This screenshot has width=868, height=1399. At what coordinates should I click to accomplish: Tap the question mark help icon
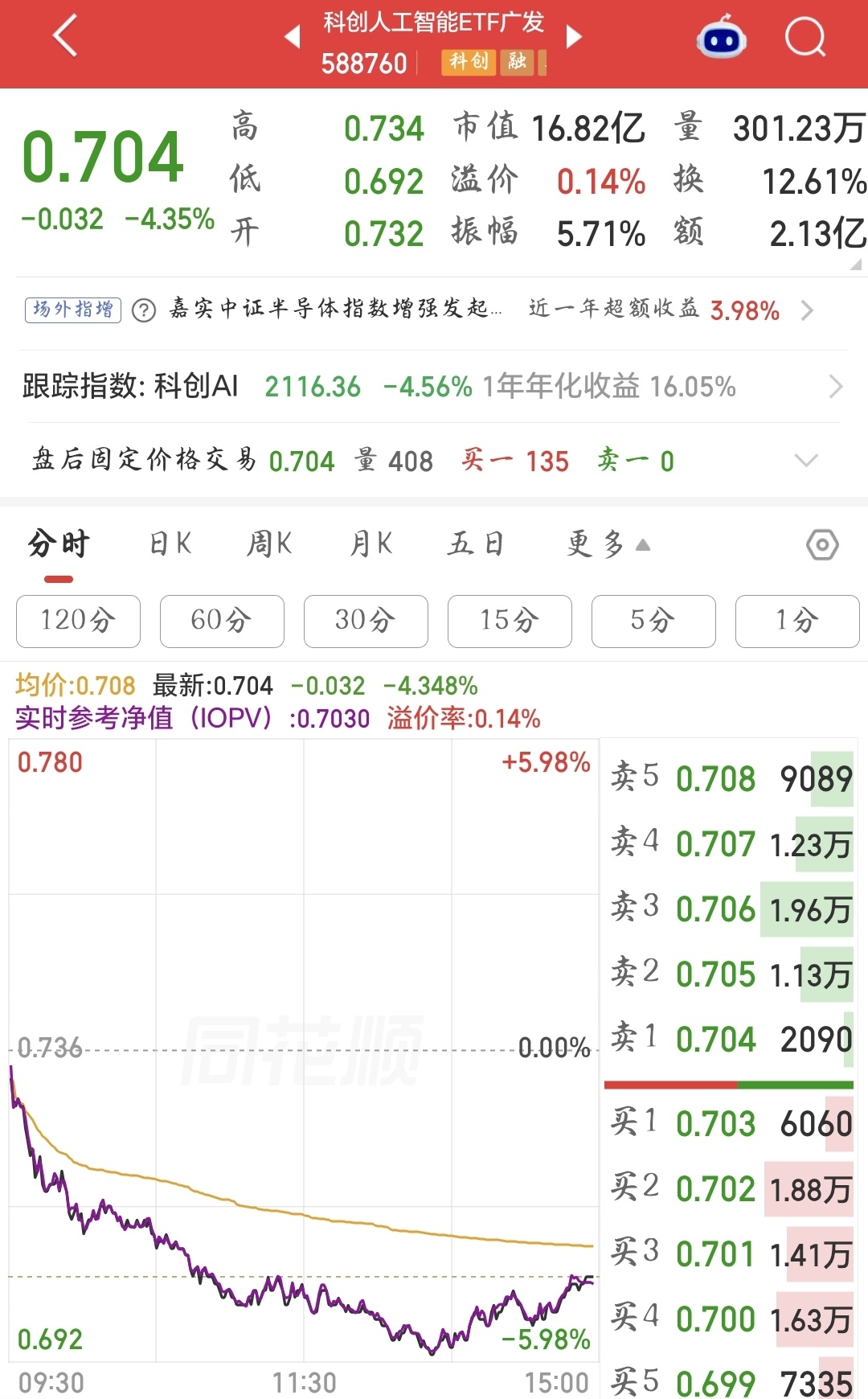tap(143, 310)
